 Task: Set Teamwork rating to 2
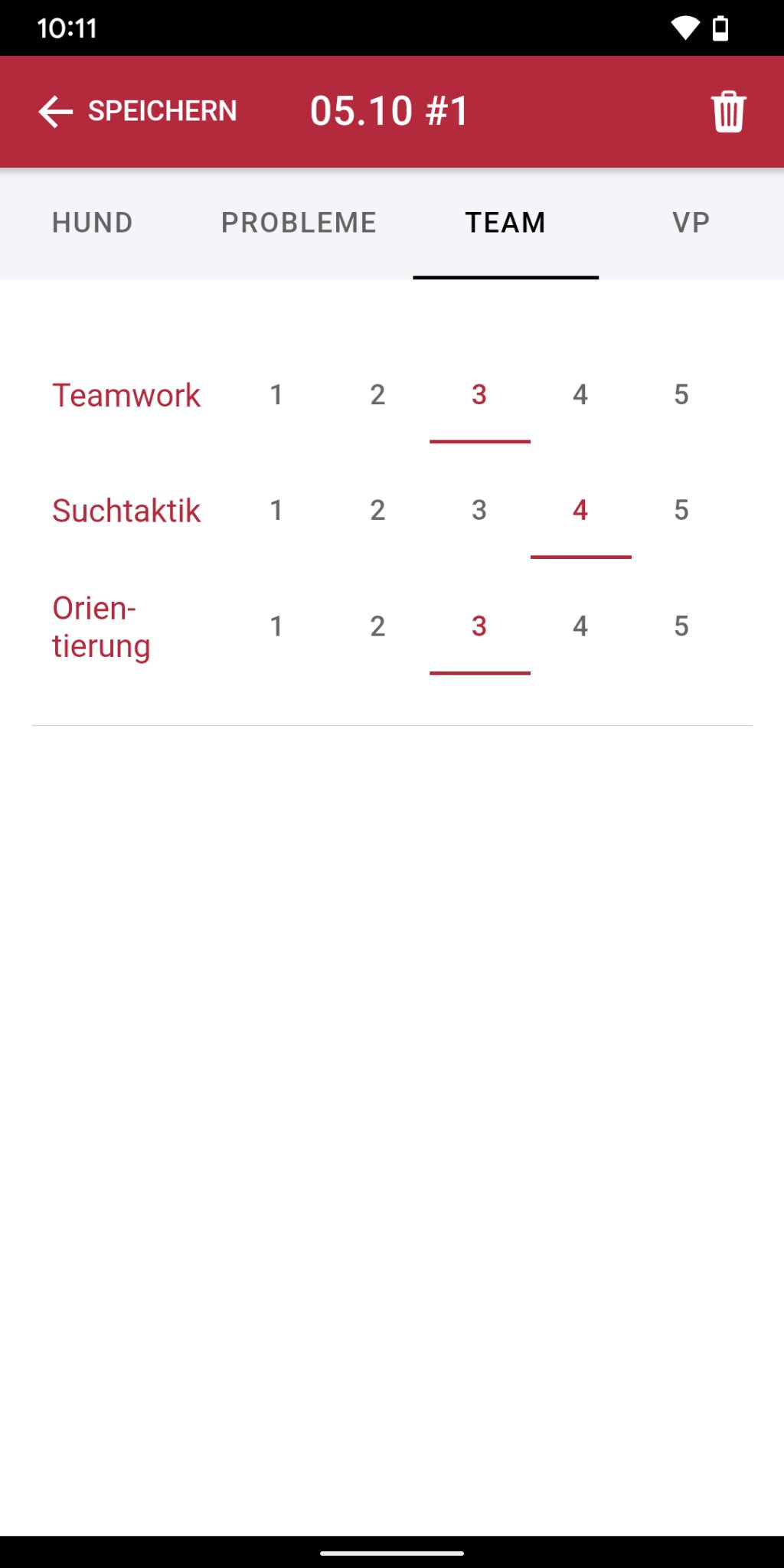click(378, 395)
